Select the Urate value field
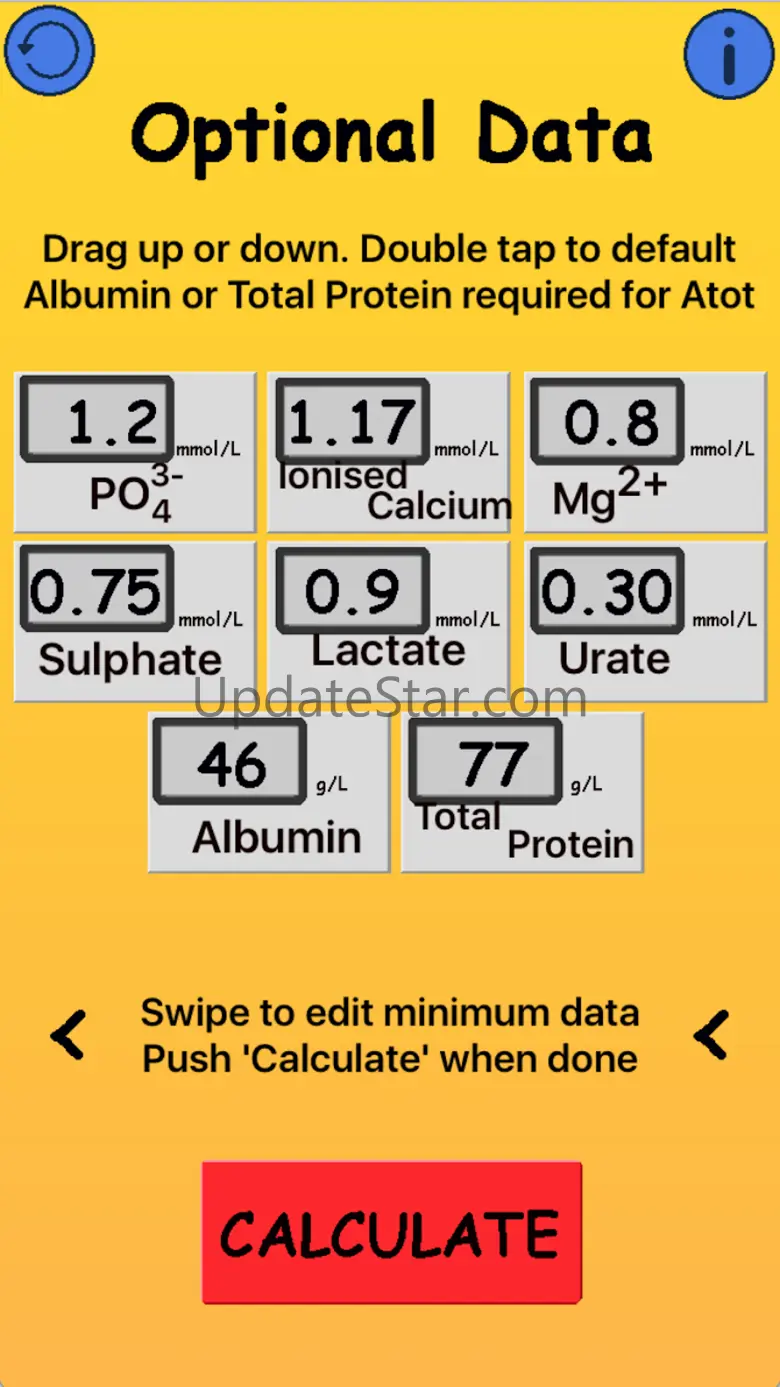 [x=607, y=591]
